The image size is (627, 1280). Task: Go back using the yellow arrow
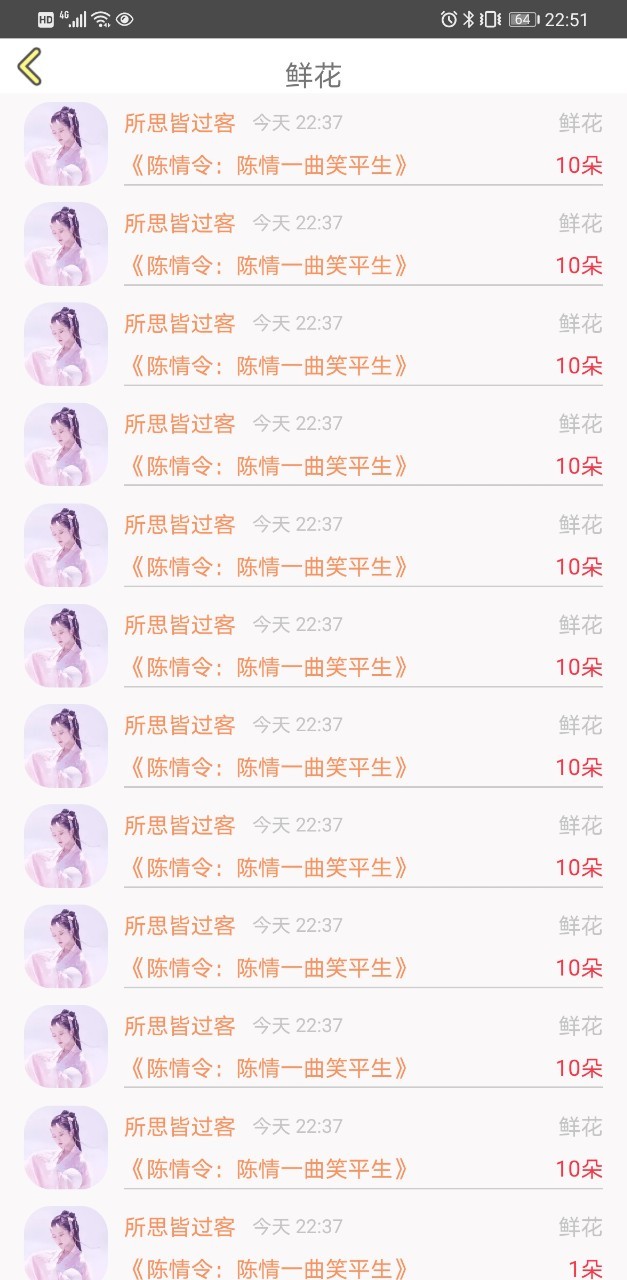[30, 67]
